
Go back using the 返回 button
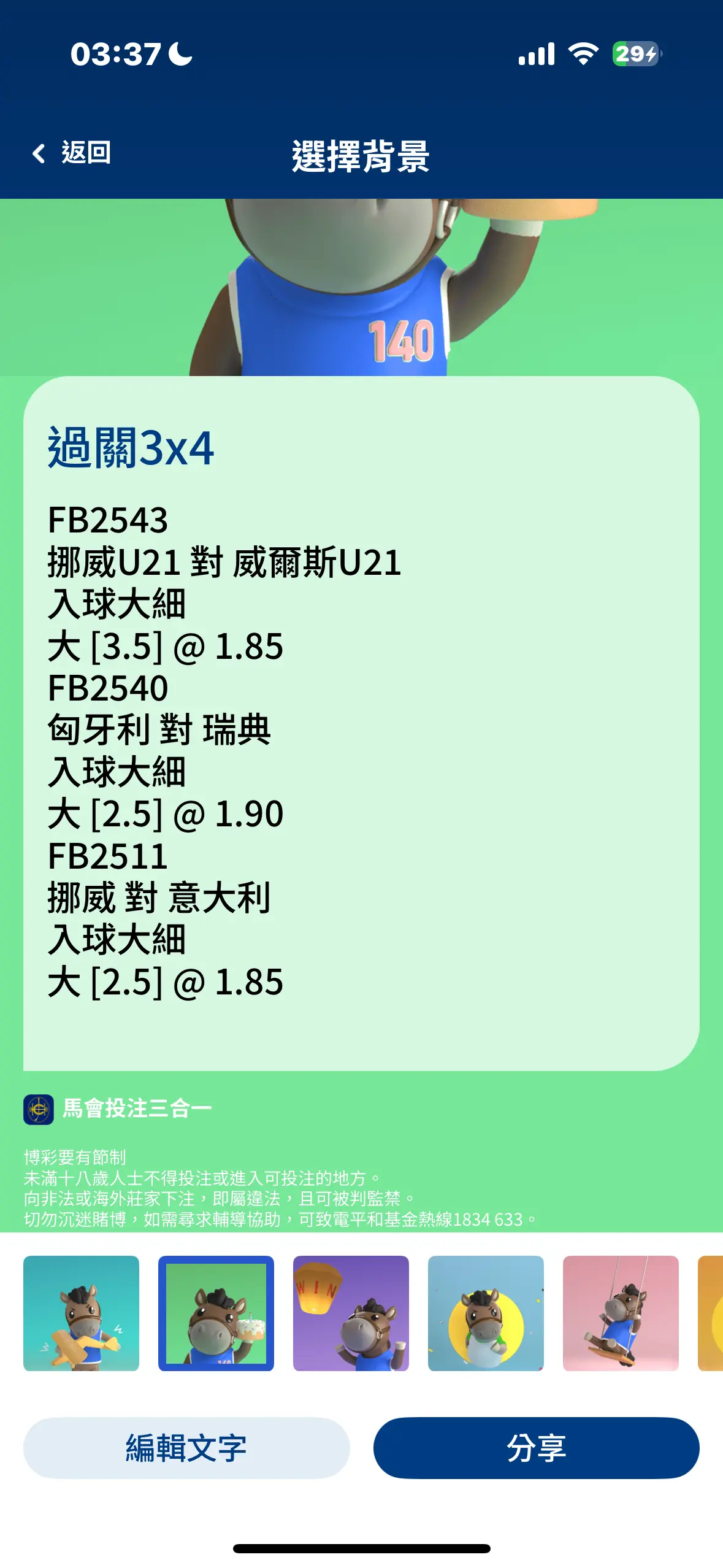[71, 153]
